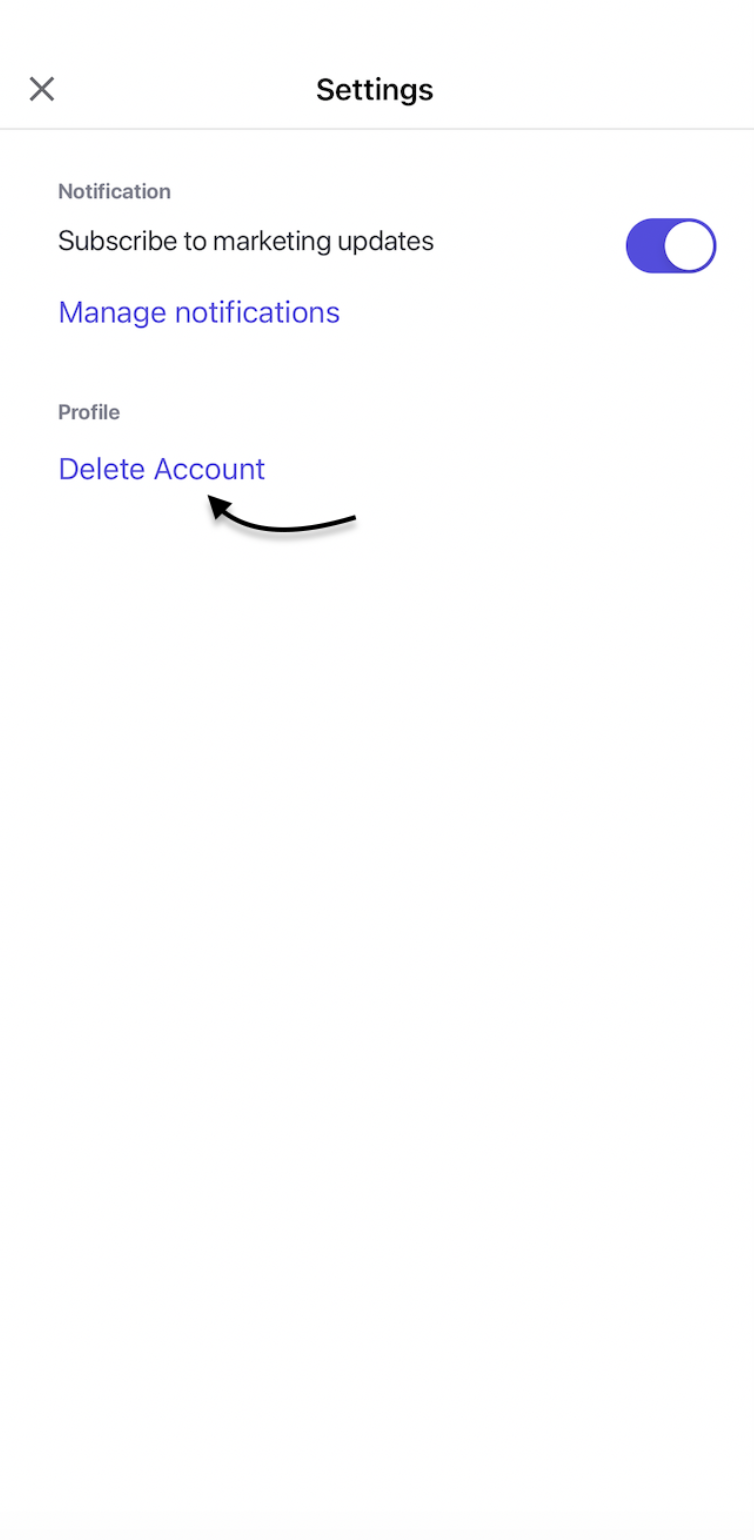Viewport: 754px width, 1540px height.
Task: Open Manage notifications
Action: click(199, 312)
